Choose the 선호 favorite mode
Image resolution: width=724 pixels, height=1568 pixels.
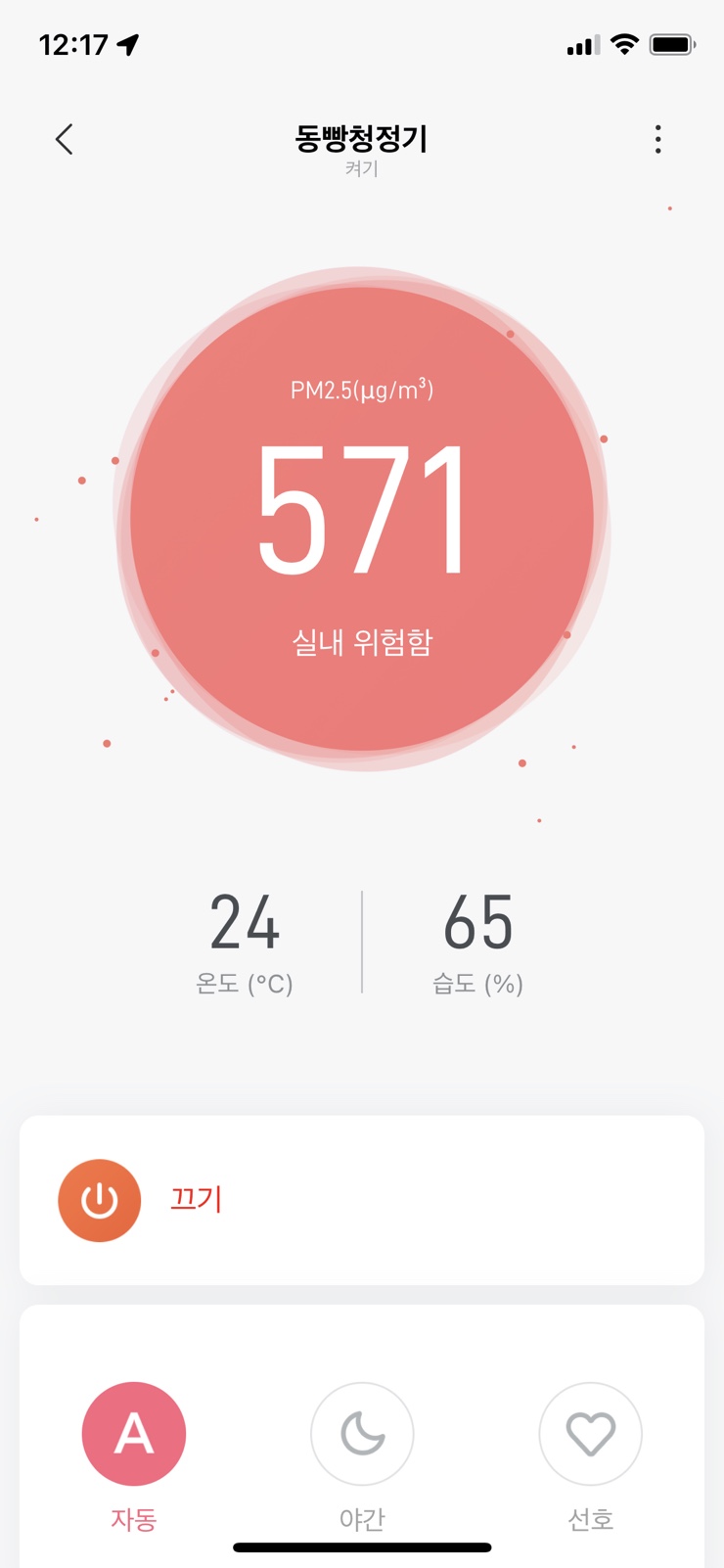coord(590,1434)
